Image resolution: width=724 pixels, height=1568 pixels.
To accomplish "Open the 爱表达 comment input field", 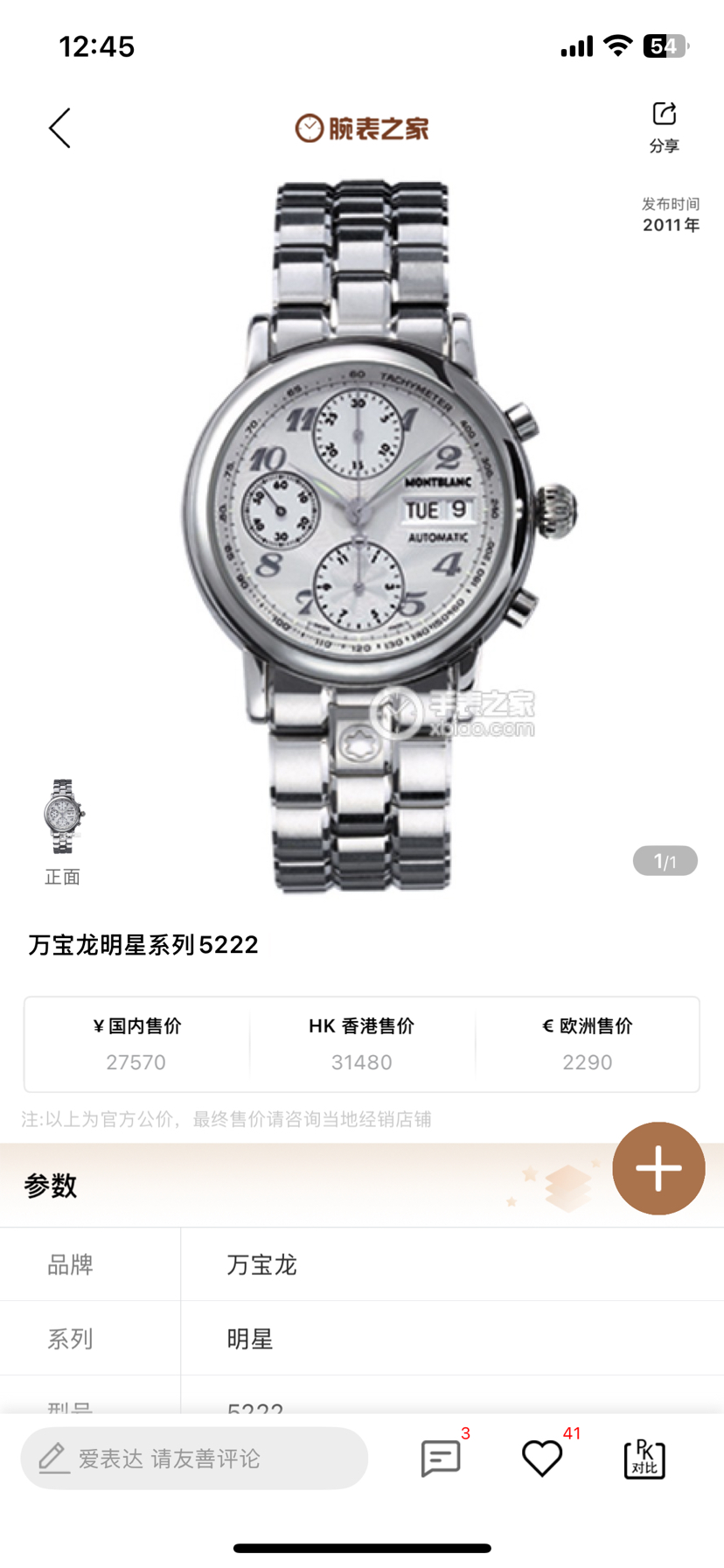I will [194, 1459].
